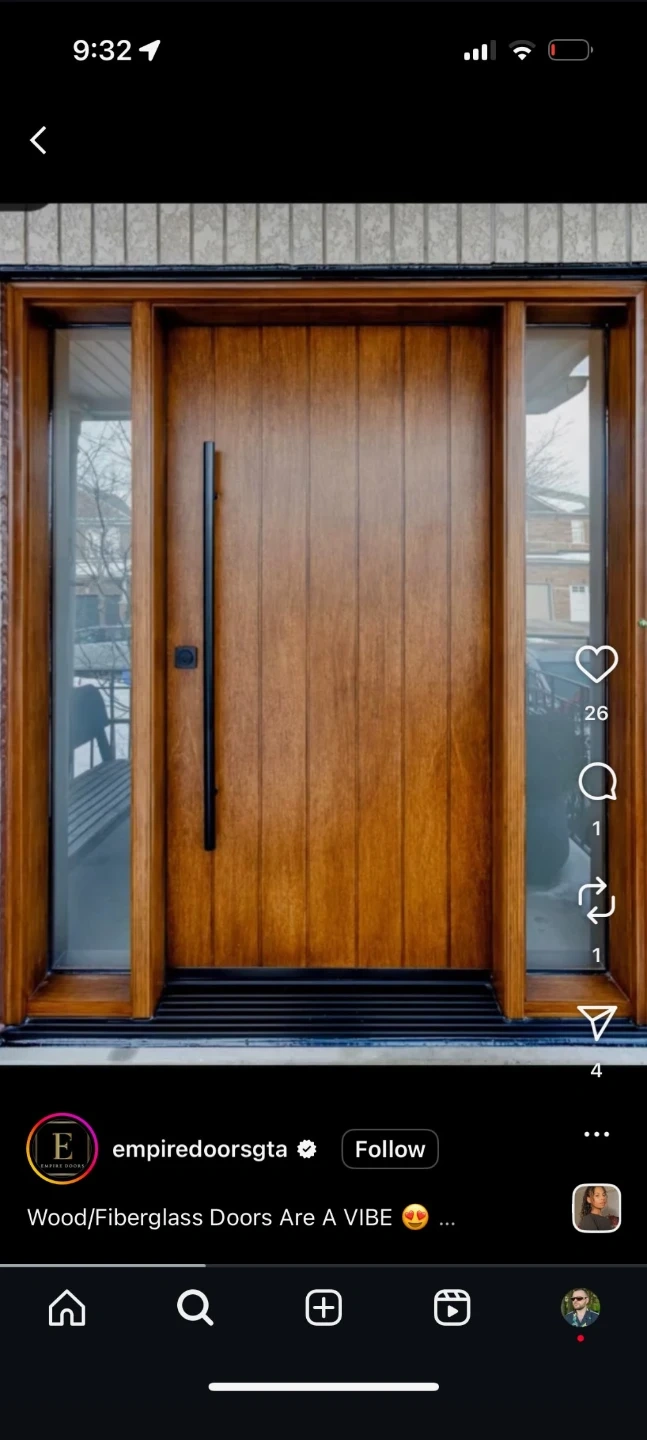The image size is (647, 1440).
Task: Switch to the Reels tab
Action: click(x=452, y=1308)
